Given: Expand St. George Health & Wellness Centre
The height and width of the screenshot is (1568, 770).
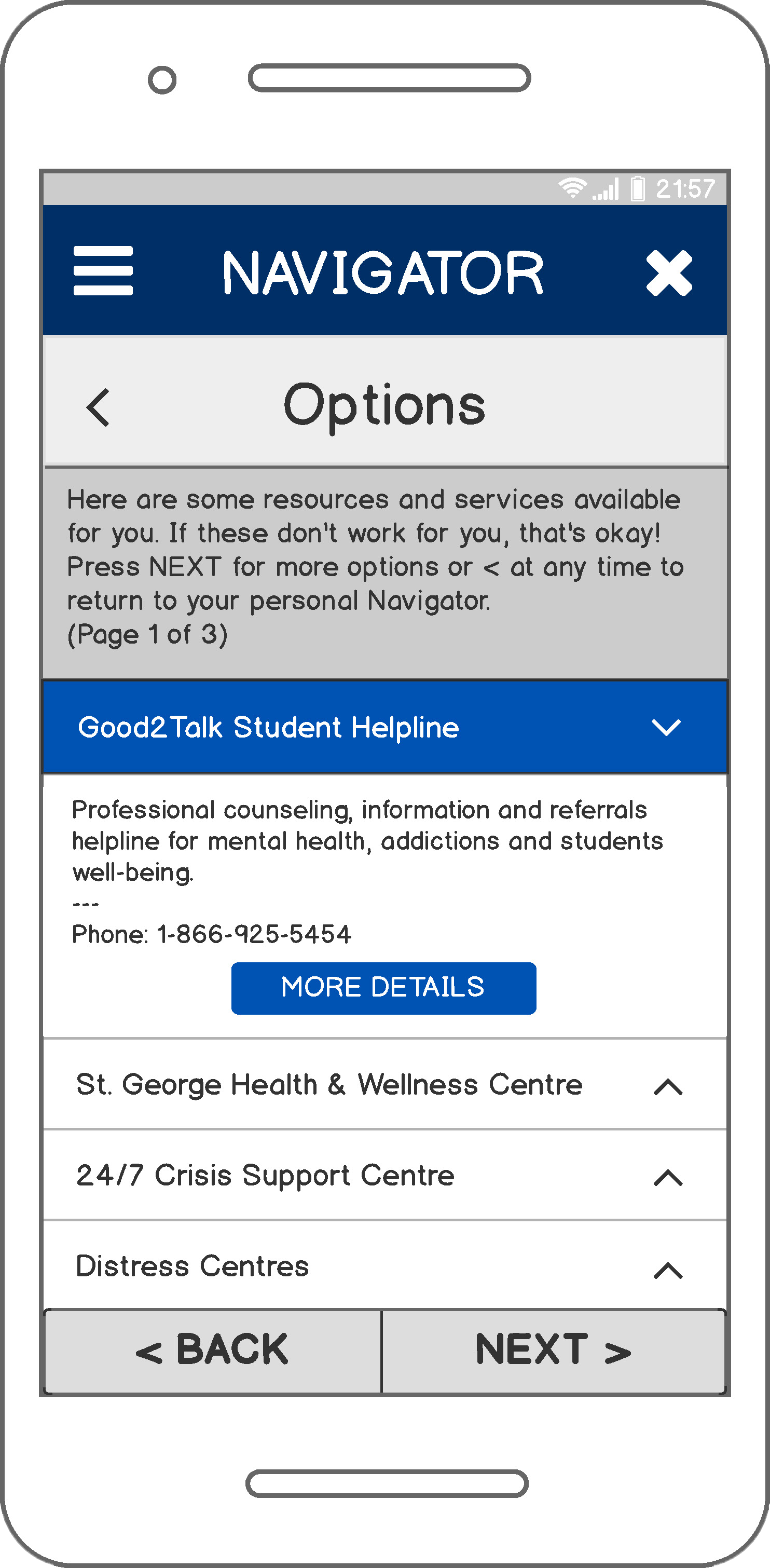Looking at the screenshot, I should tap(384, 1084).
